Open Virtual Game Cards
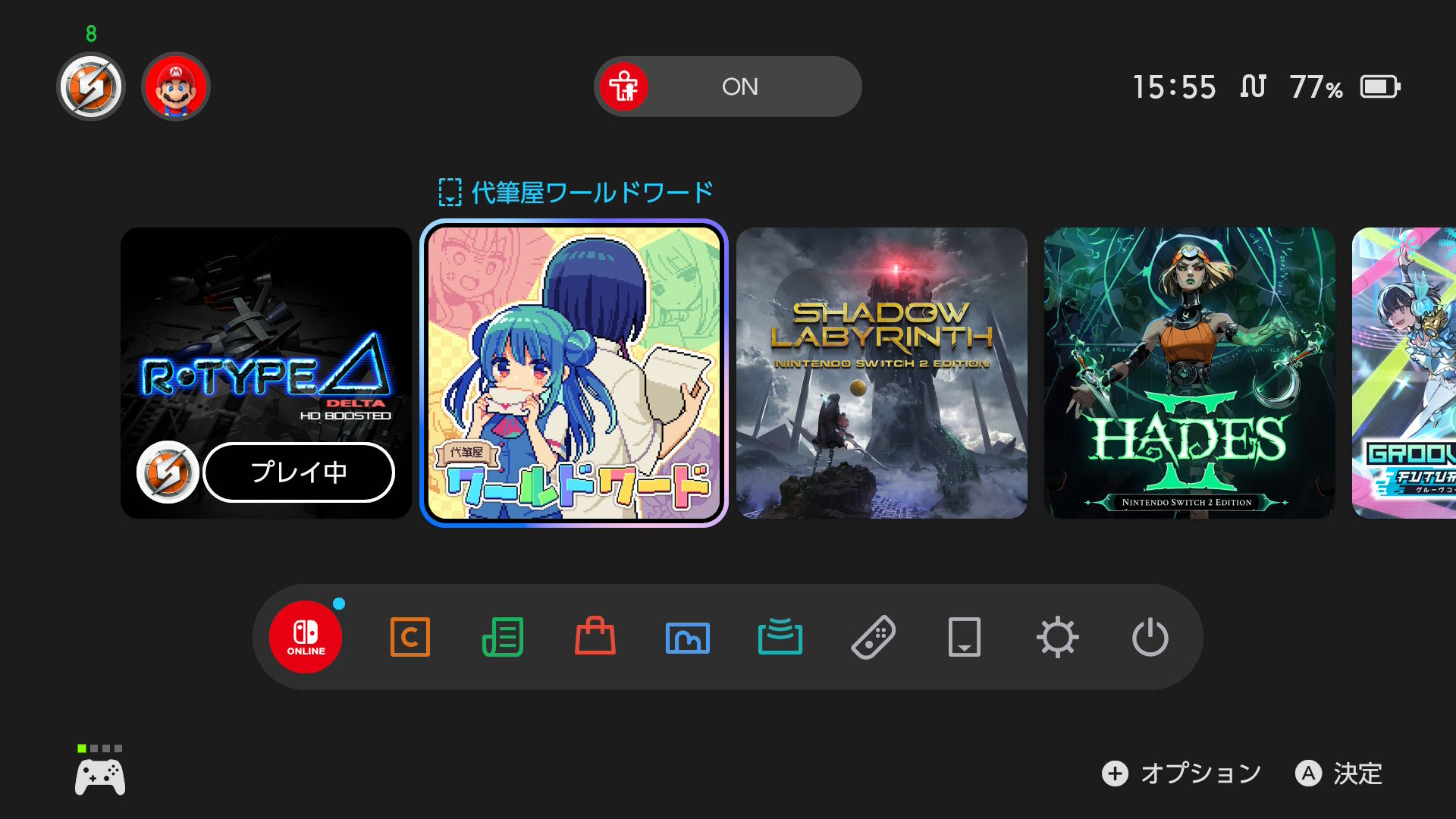1456x819 pixels. pos(965,637)
